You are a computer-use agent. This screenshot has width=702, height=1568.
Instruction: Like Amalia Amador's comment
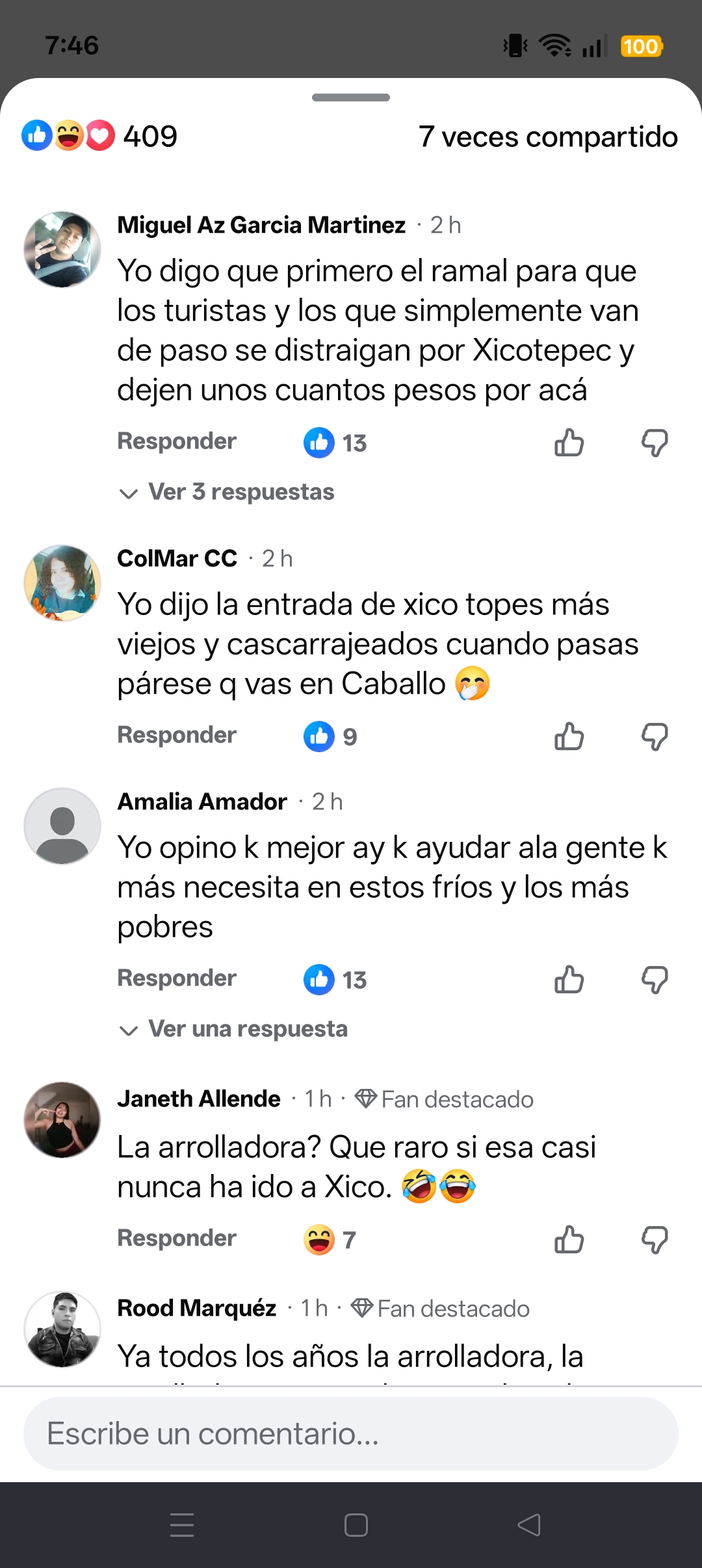[569, 980]
